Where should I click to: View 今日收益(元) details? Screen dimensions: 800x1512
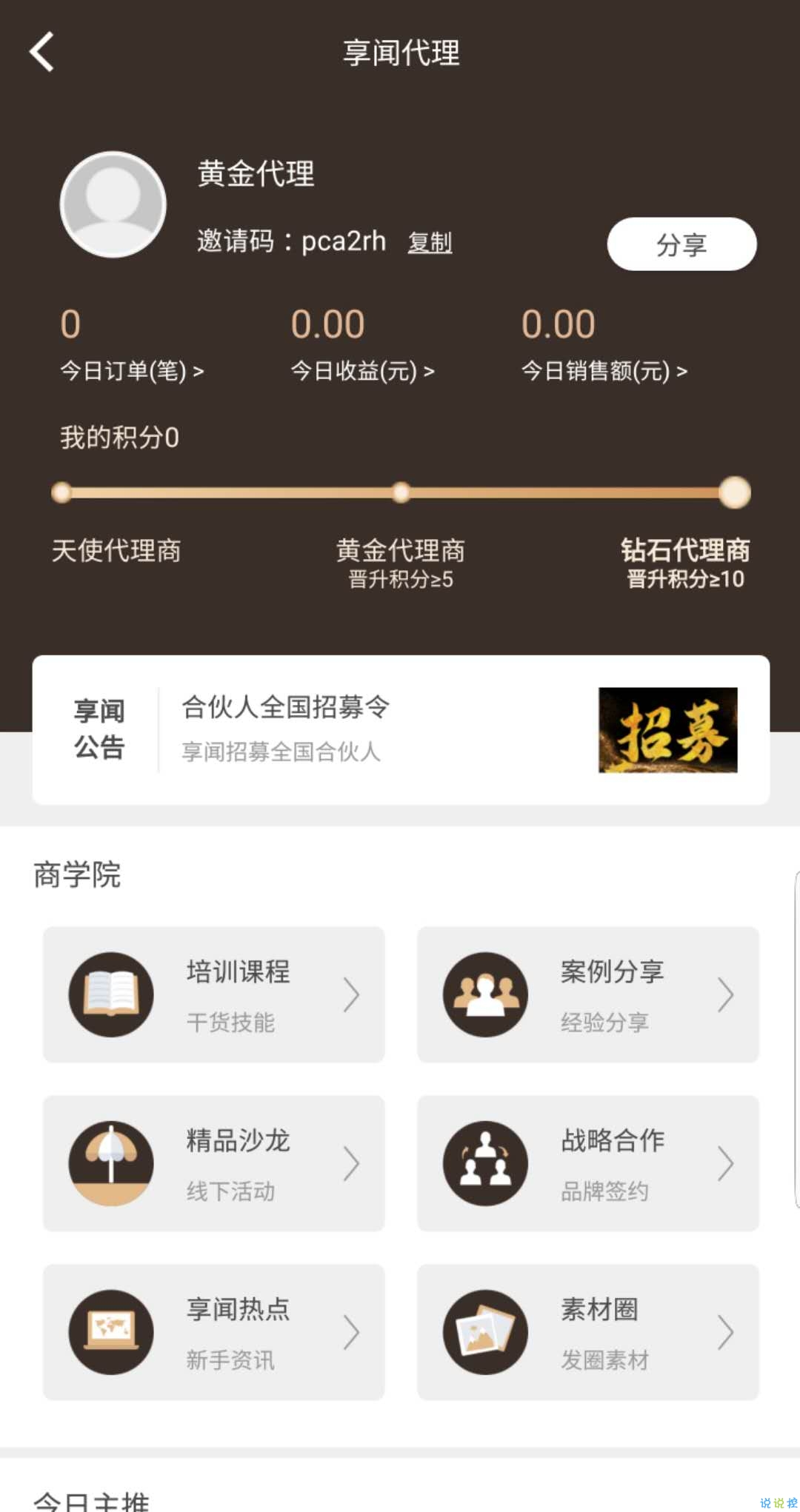click(x=362, y=370)
